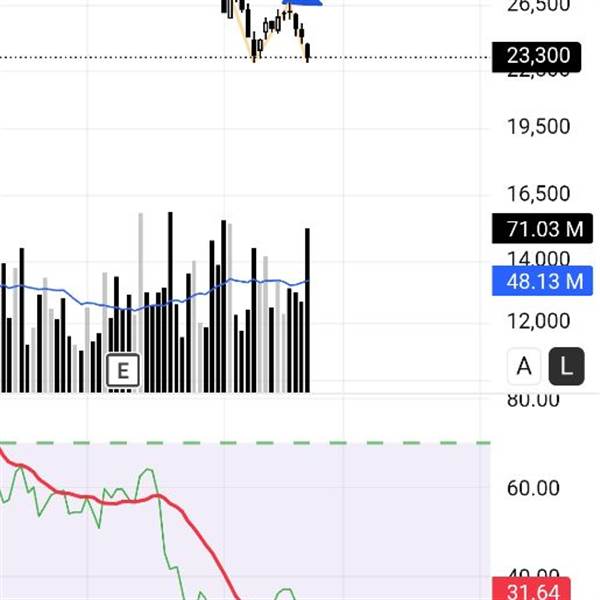Open the earnings E marker
This screenshot has height=600, width=600.
tap(123, 370)
